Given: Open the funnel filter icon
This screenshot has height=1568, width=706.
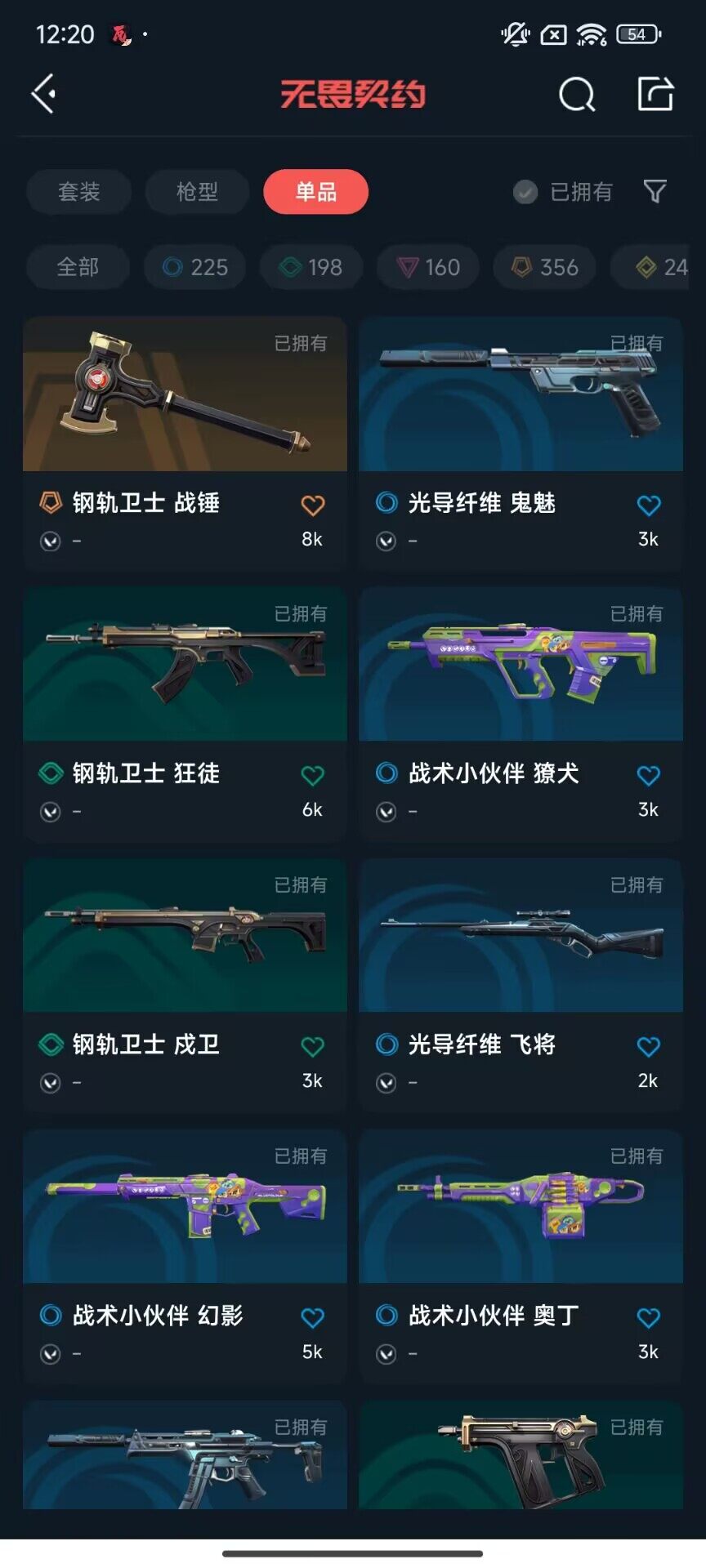Looking at the screenshot, I should (x=655, y=192).
